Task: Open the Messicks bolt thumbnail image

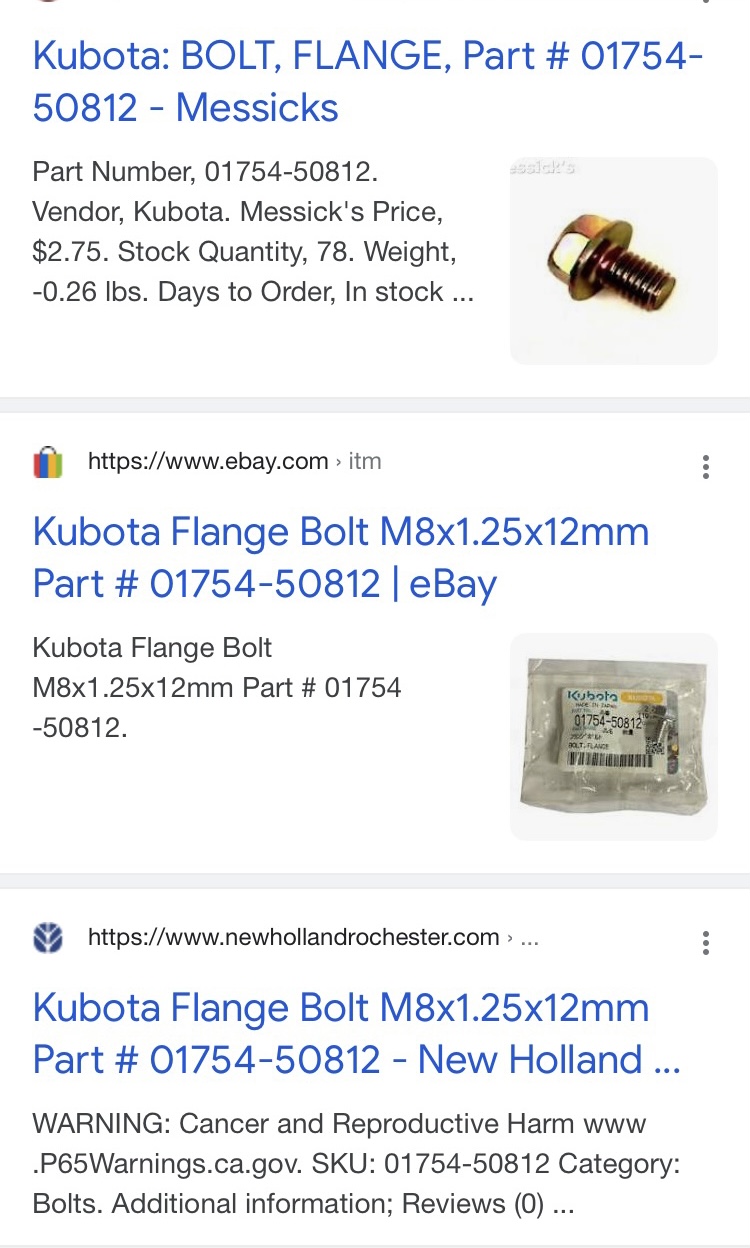Action: [x=613, y=261]
